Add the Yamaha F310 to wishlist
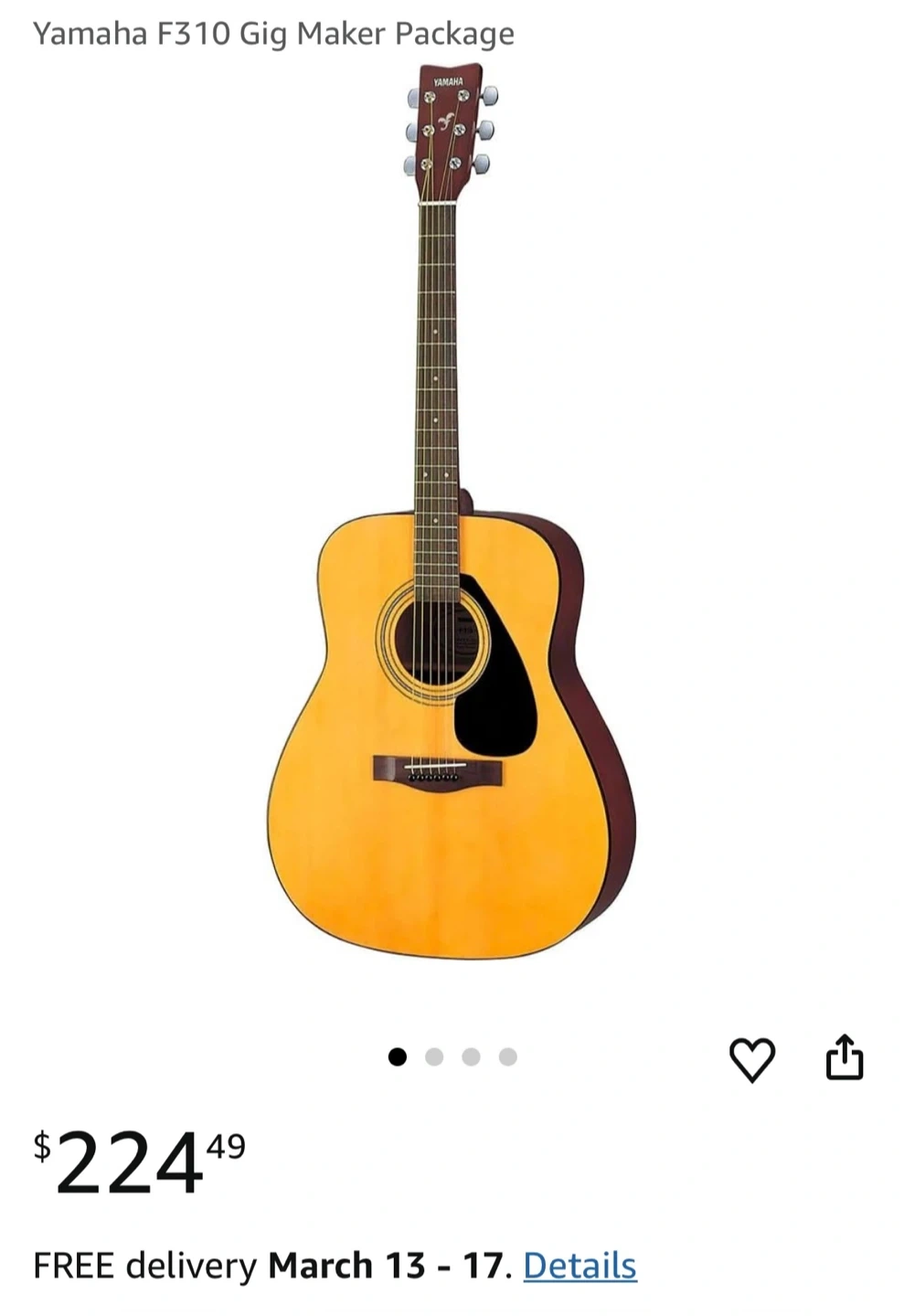Screen dimensions: 904x1316 click(751, 1059)
